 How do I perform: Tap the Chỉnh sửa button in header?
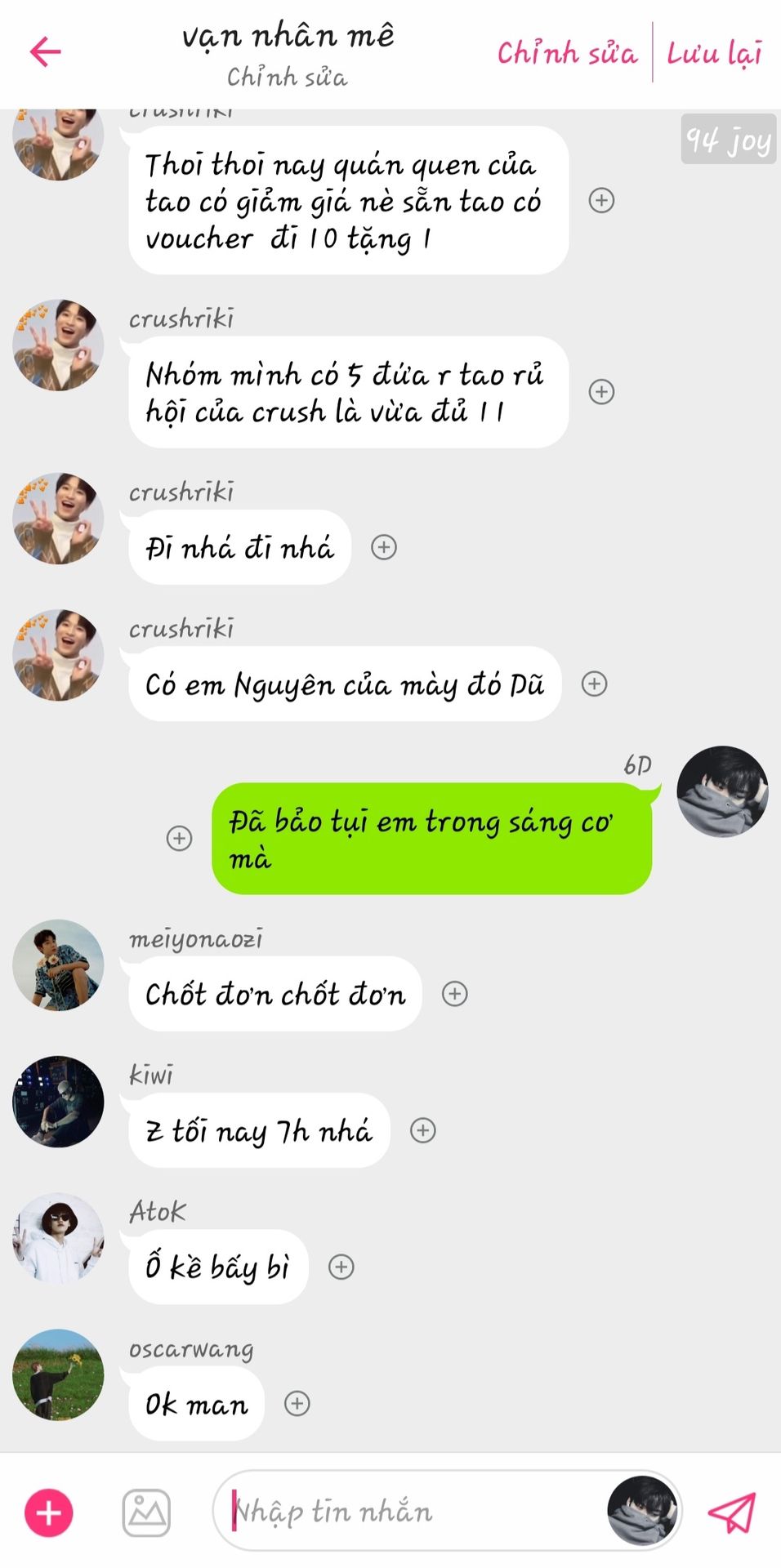(x=567, y=54)
